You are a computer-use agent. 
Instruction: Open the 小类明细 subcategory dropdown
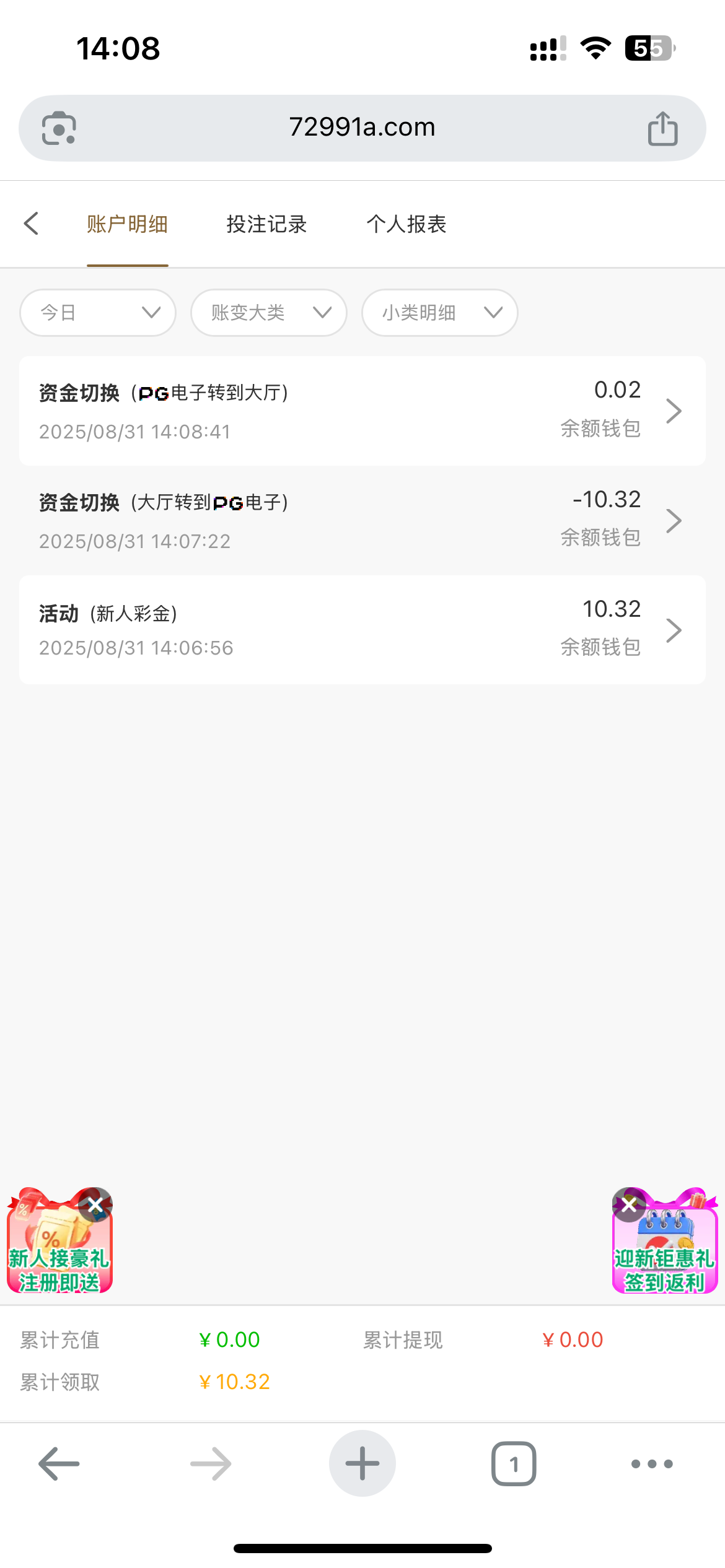439,313
